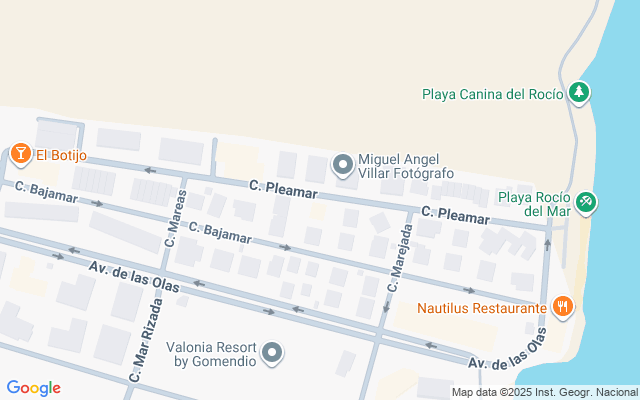Tap the Playa Canina del Rocío pin
This screenshot has height=400, width=640.
click(x=578, y=94)
